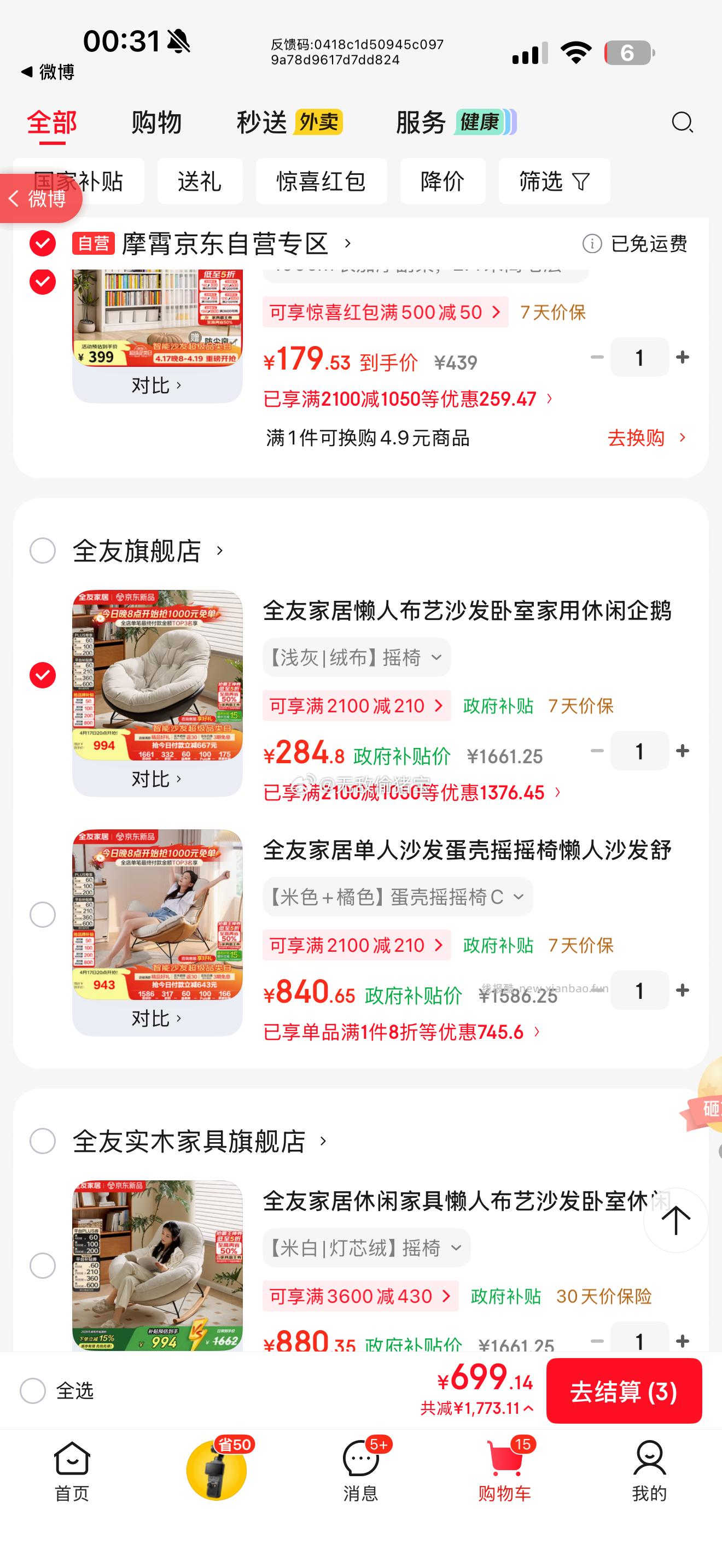722x1568 pixels.
Task: Increase quantity of the 浅灰 rocking chair
Action: click(683, 751)
